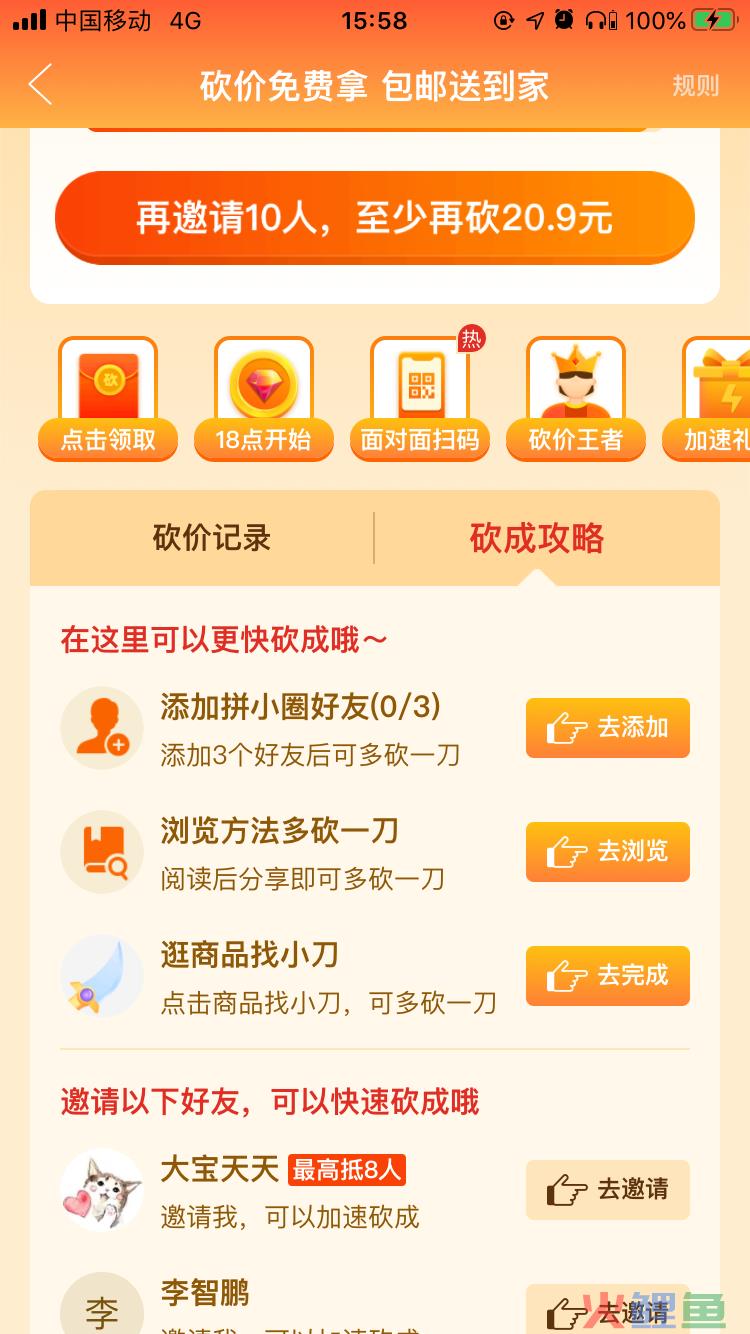The width and height of the screenshot is (750, 1334).
Task: Open the 砍价王者 entry
Action: pos(576,399)
